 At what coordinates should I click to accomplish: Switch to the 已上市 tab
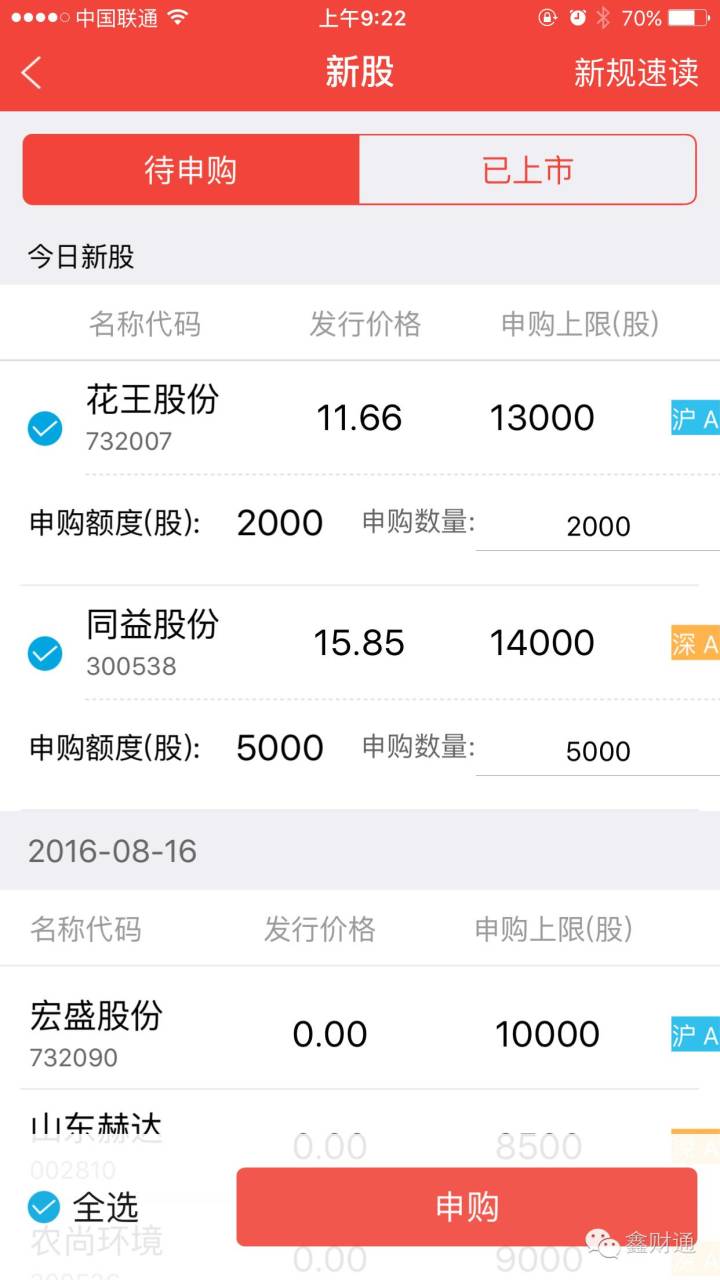527,170
